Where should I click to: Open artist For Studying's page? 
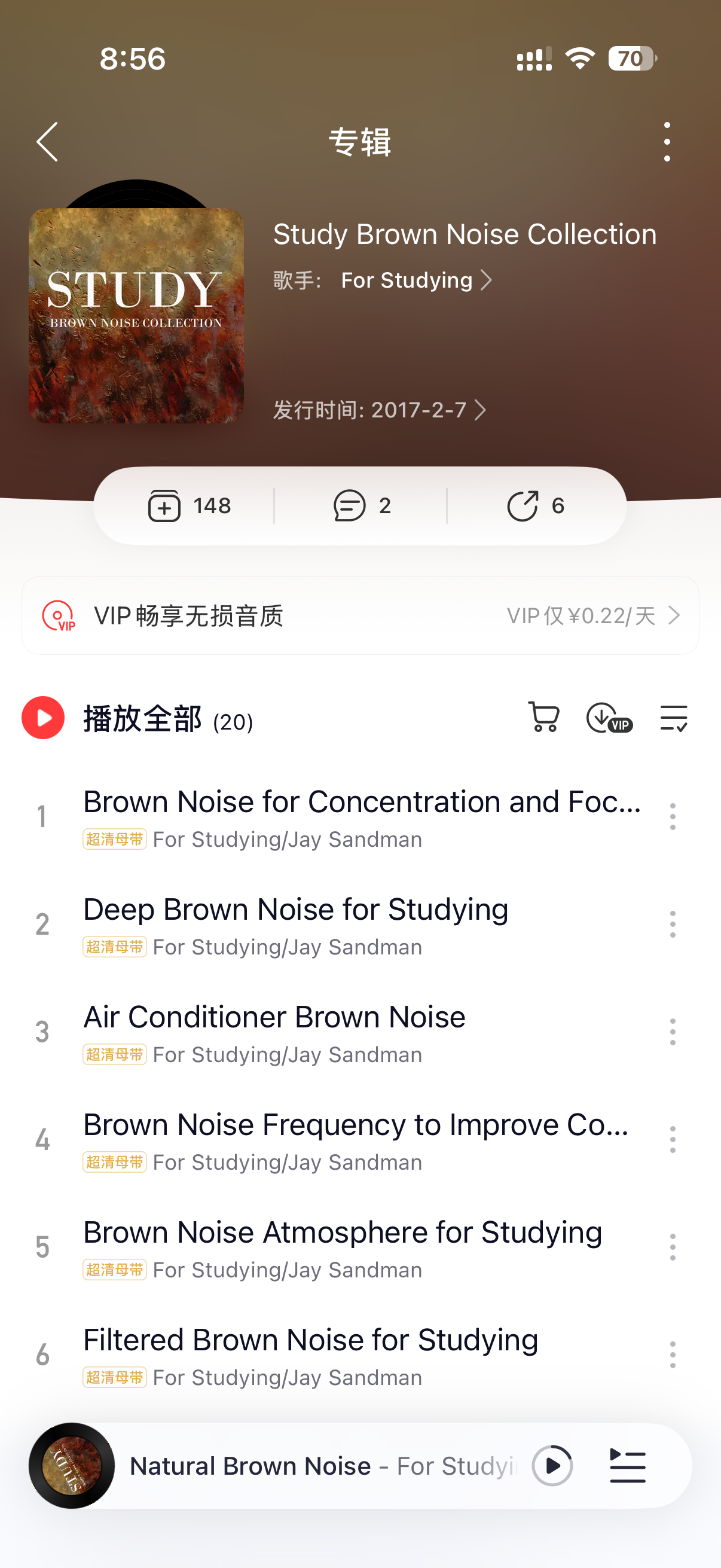point(416,280)
